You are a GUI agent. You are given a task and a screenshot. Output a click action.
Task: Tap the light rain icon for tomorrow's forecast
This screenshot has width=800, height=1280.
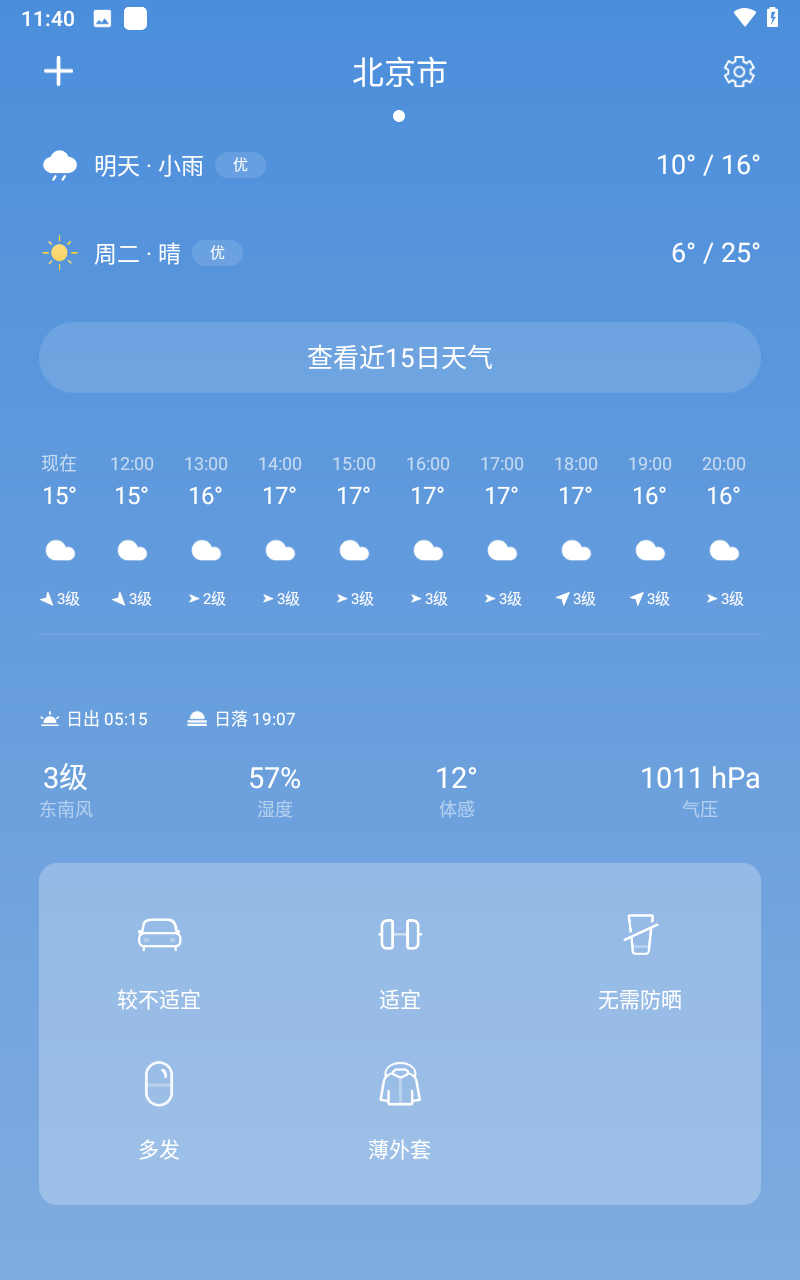click(x=60, y=164)
